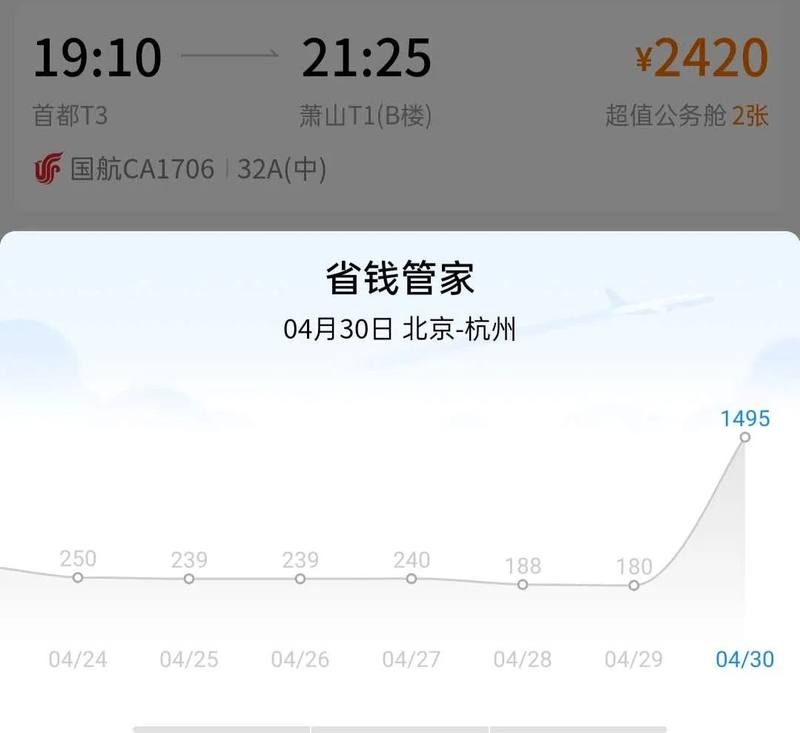Select the 04/28 price point of 188
The image size is (800, 733).
click(x=523, y=584)
